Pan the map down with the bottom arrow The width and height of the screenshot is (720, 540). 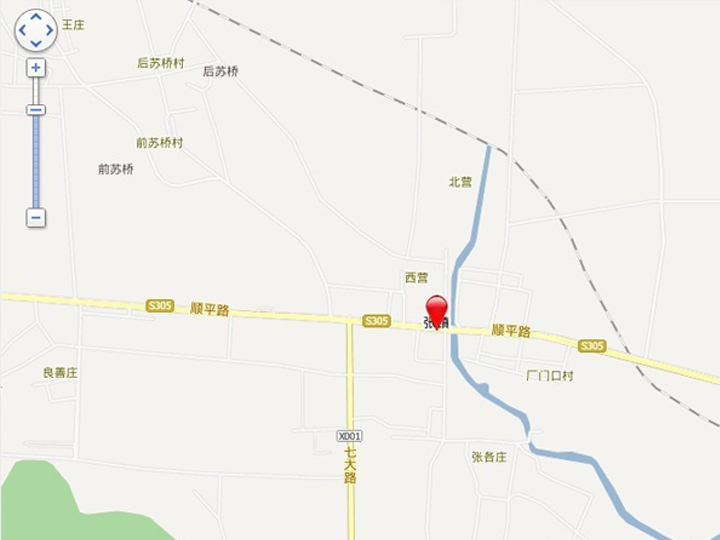[36, 43]
